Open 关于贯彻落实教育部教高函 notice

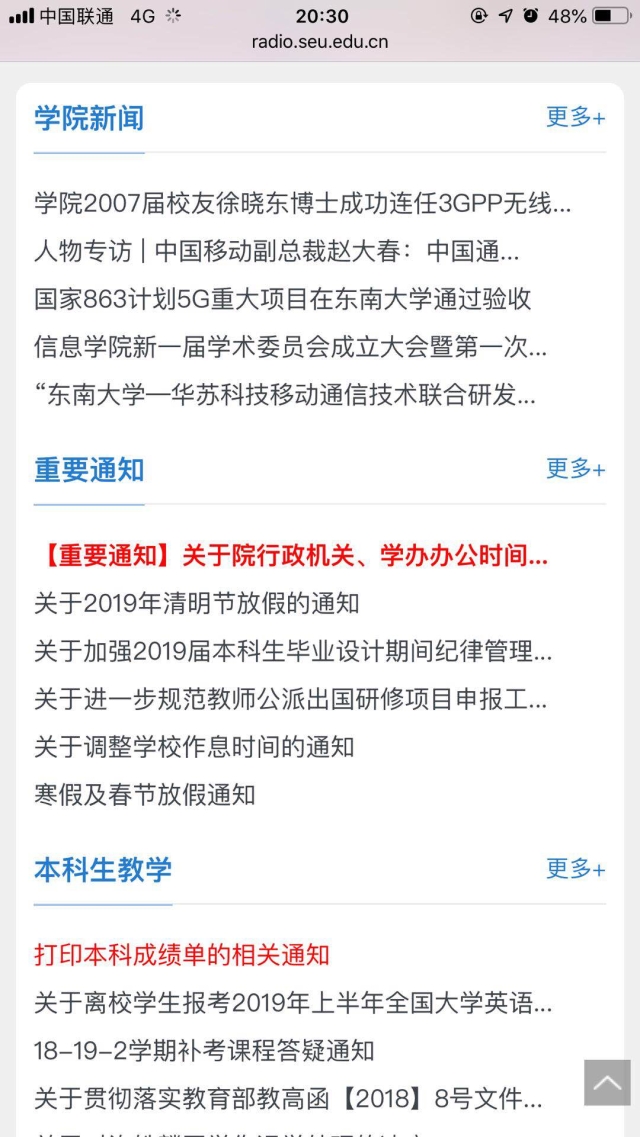click(288, 1099)
